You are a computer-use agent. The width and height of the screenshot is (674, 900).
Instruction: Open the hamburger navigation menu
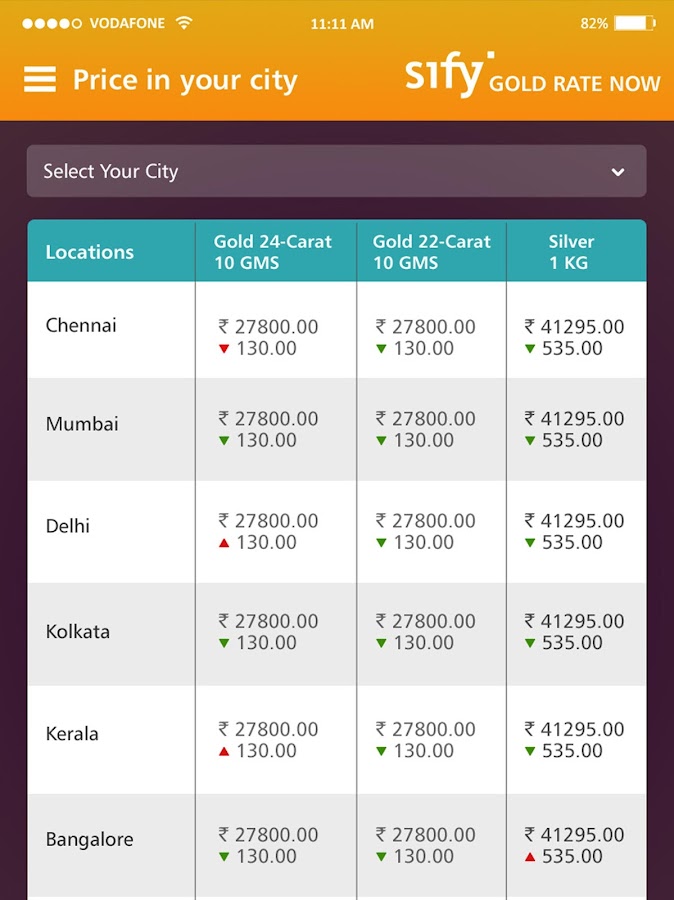click(x=40, y=80)
